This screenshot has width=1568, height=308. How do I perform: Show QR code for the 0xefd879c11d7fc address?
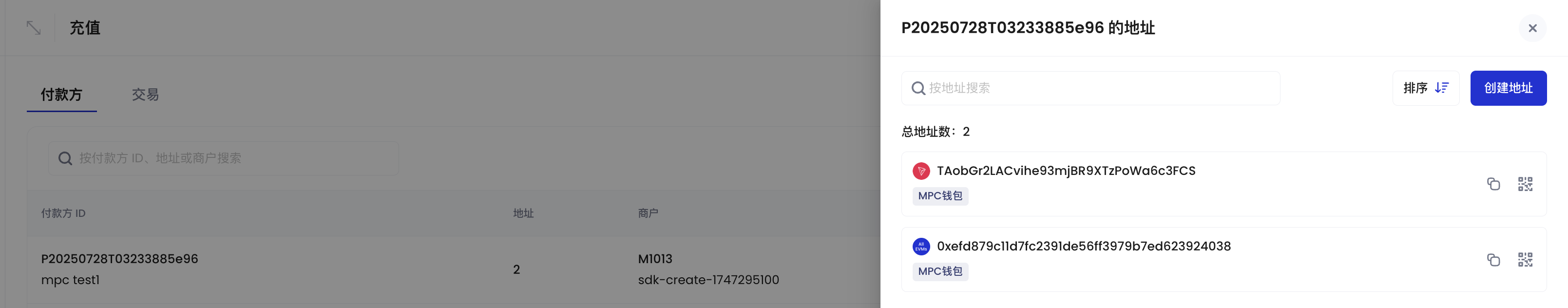point(1525,260)
